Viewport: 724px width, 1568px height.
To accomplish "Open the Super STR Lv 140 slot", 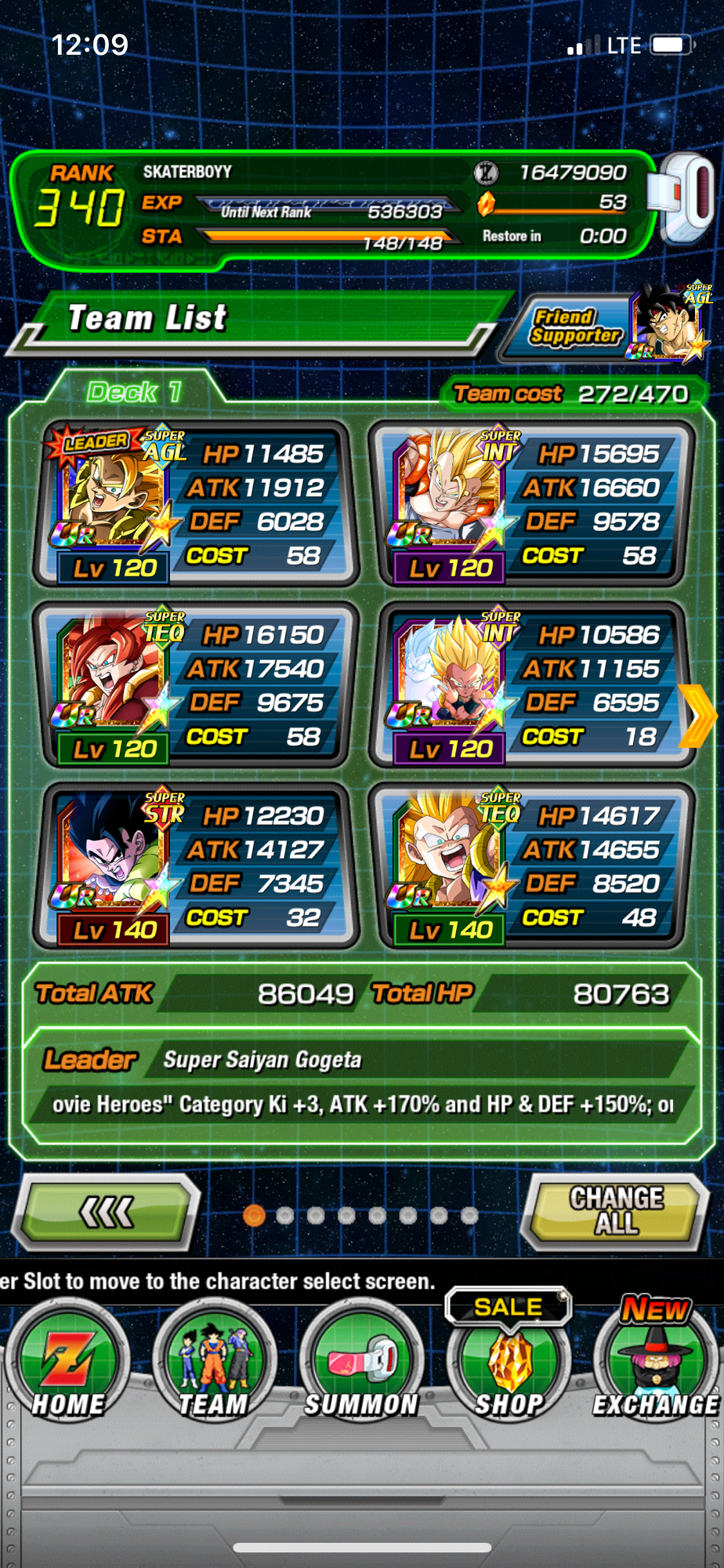I will click(194, 865).
